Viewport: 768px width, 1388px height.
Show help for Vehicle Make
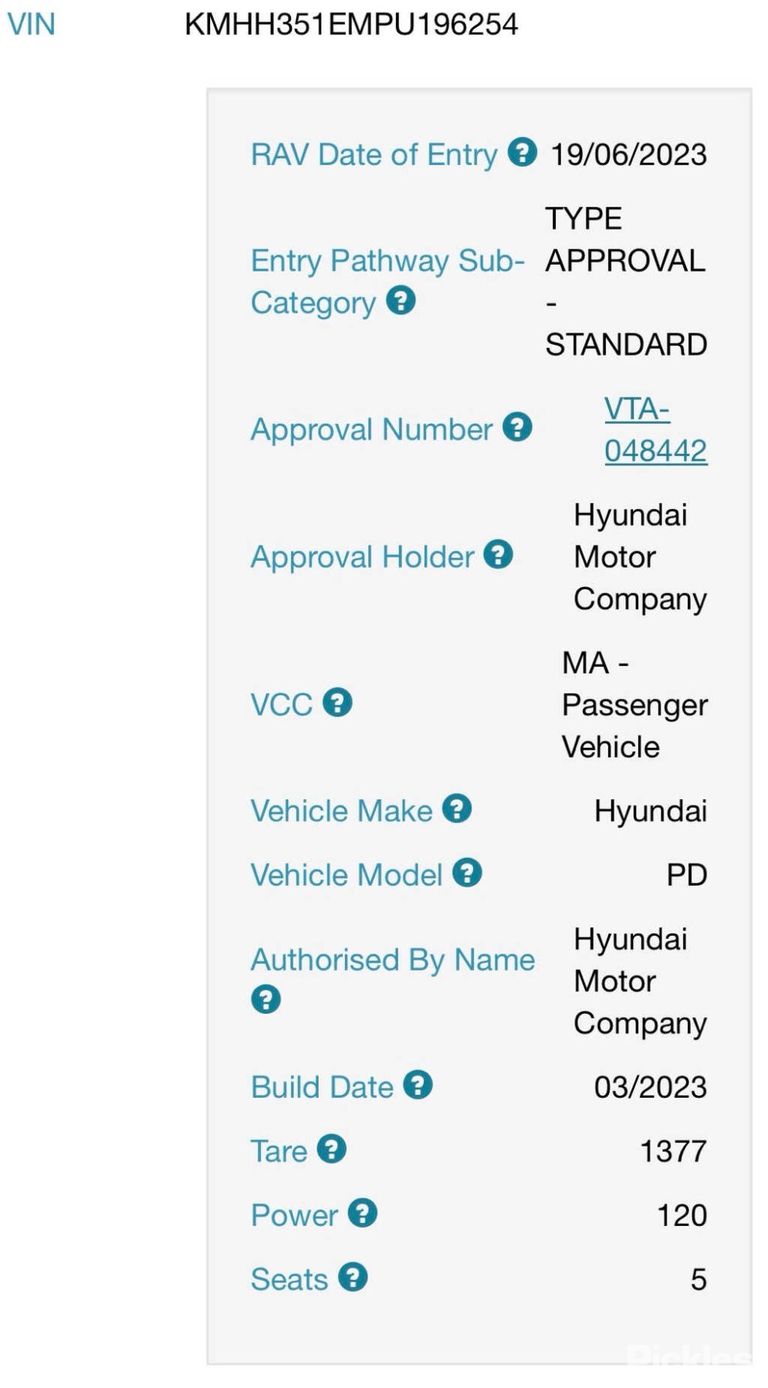click(x=457, y=809)
